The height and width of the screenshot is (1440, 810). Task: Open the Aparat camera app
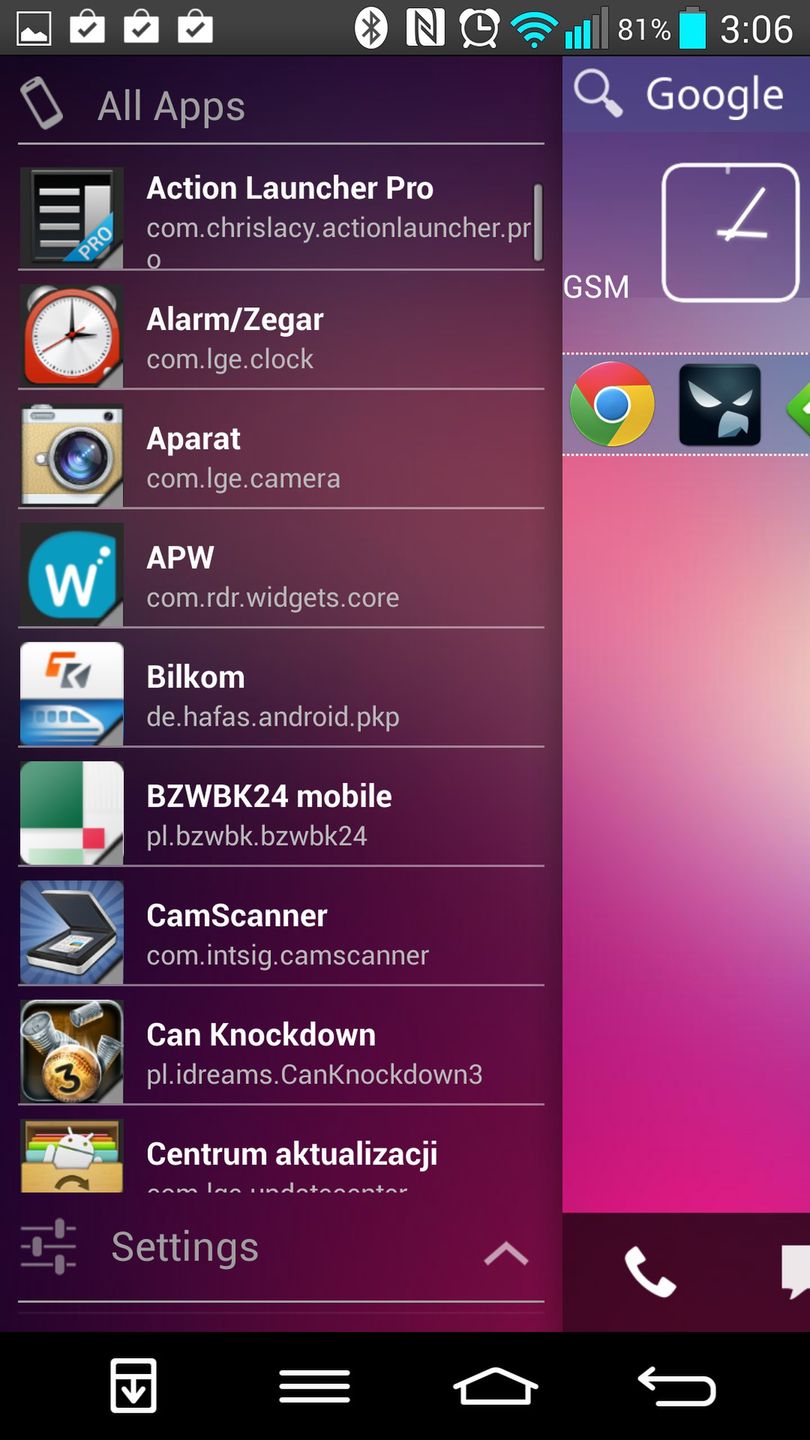(280, 457)
